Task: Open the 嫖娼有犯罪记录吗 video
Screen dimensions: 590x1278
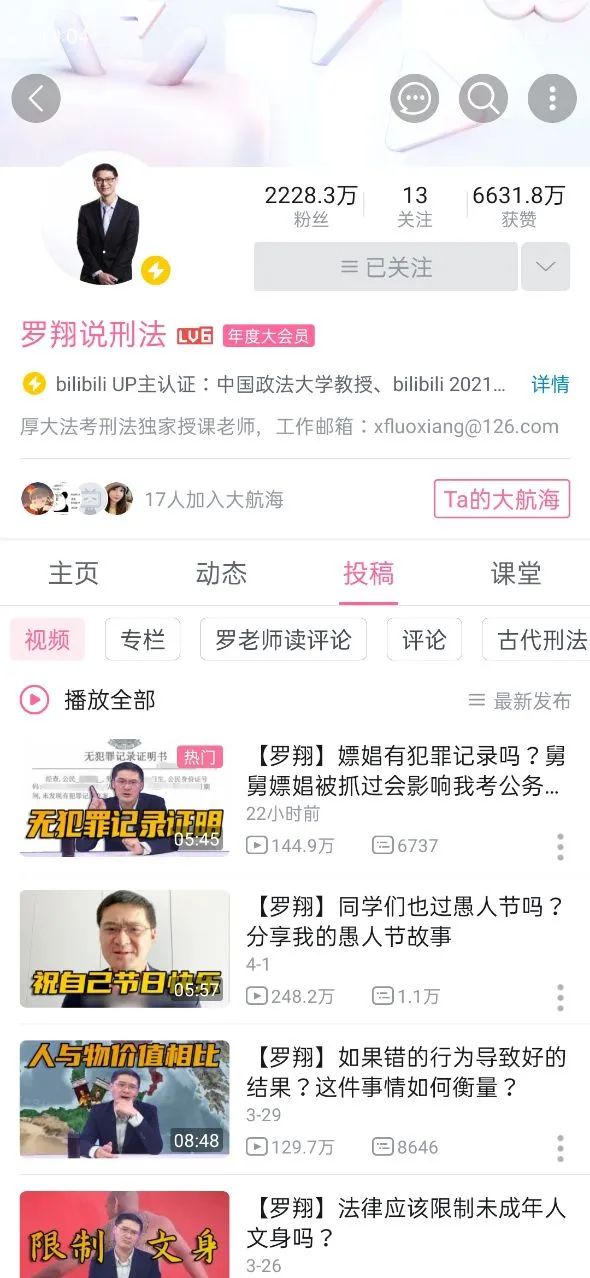Action: [x=295, y=798]
